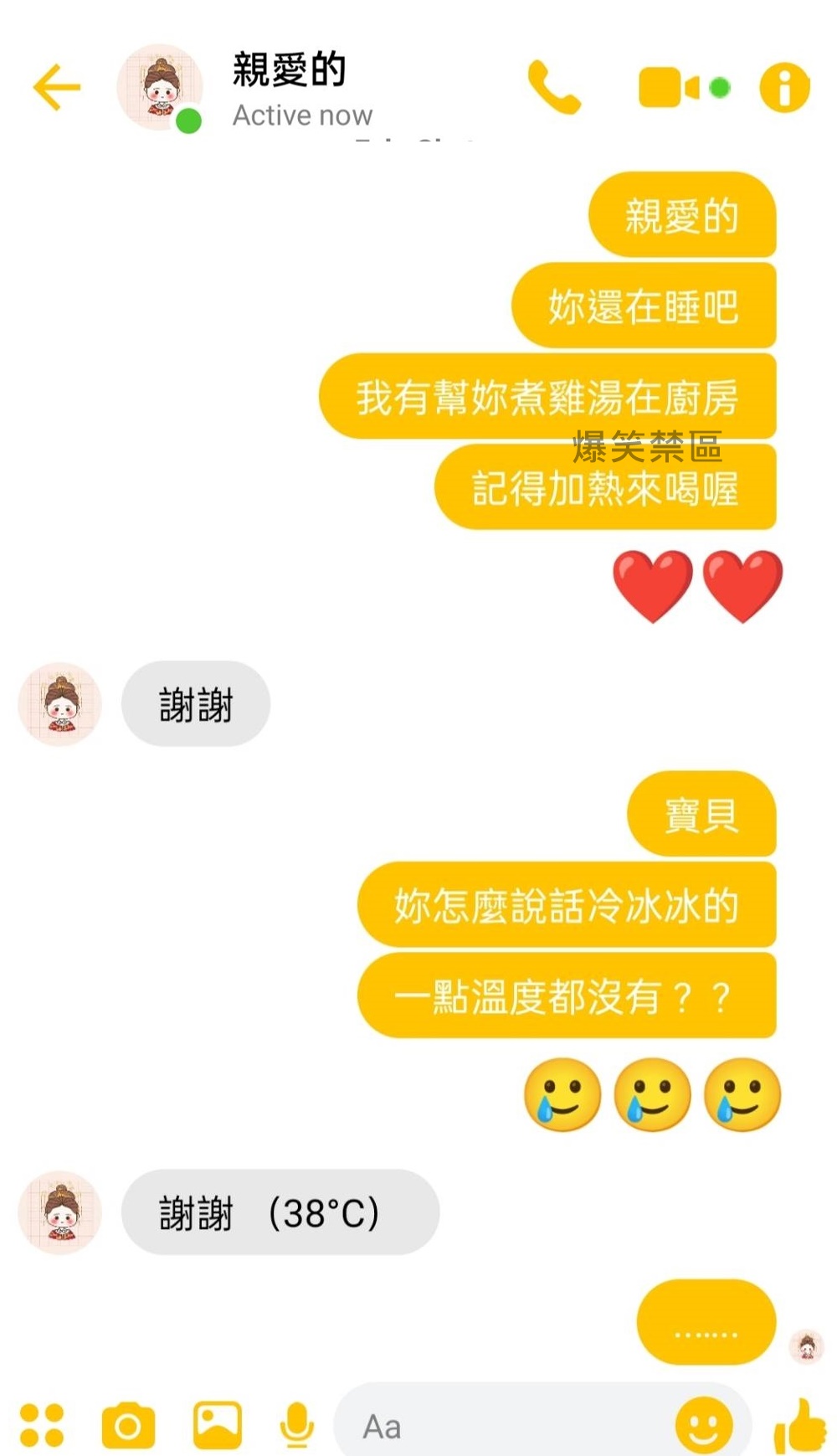Go back from the chat
Screen dimensions: 837x1456
click(x=56, y=87)
